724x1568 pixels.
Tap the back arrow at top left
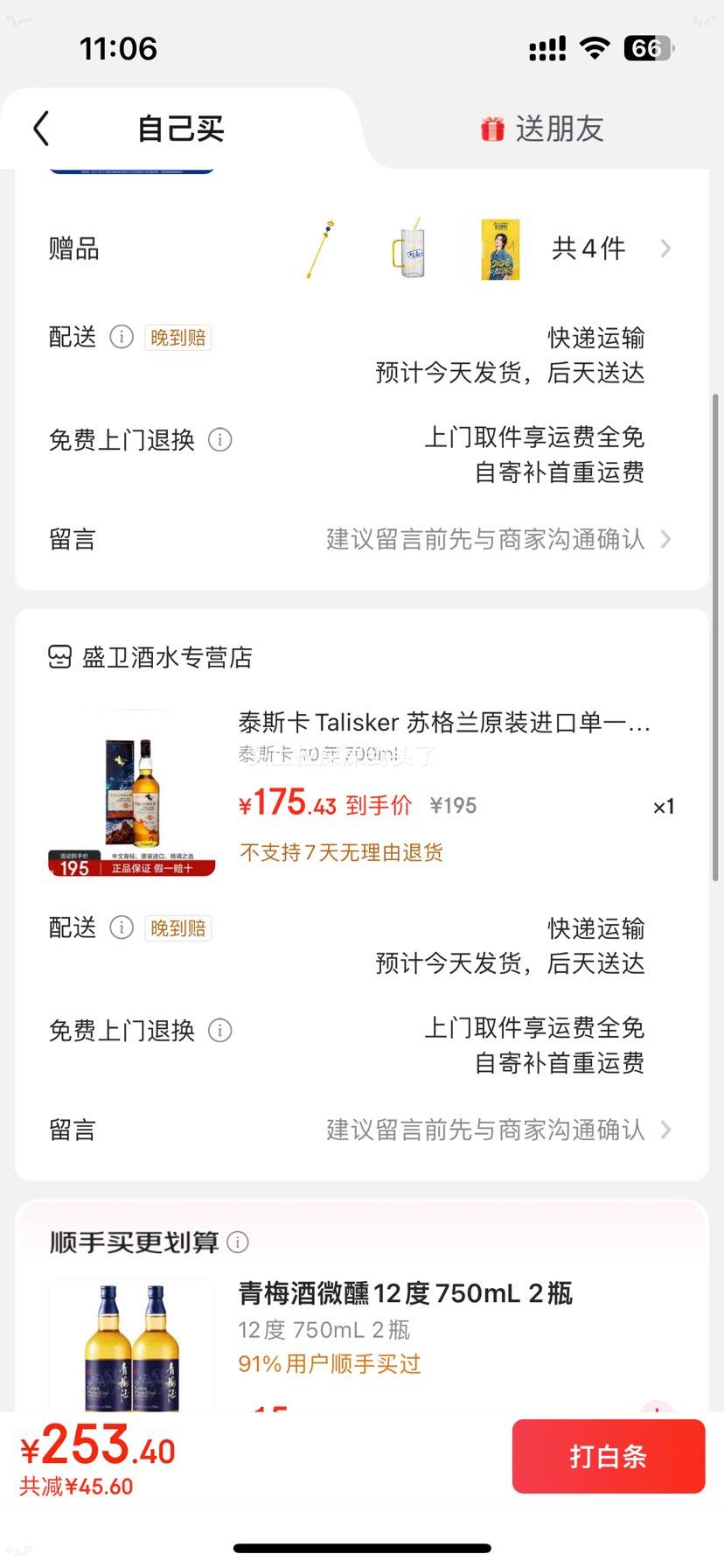point(38,128)
